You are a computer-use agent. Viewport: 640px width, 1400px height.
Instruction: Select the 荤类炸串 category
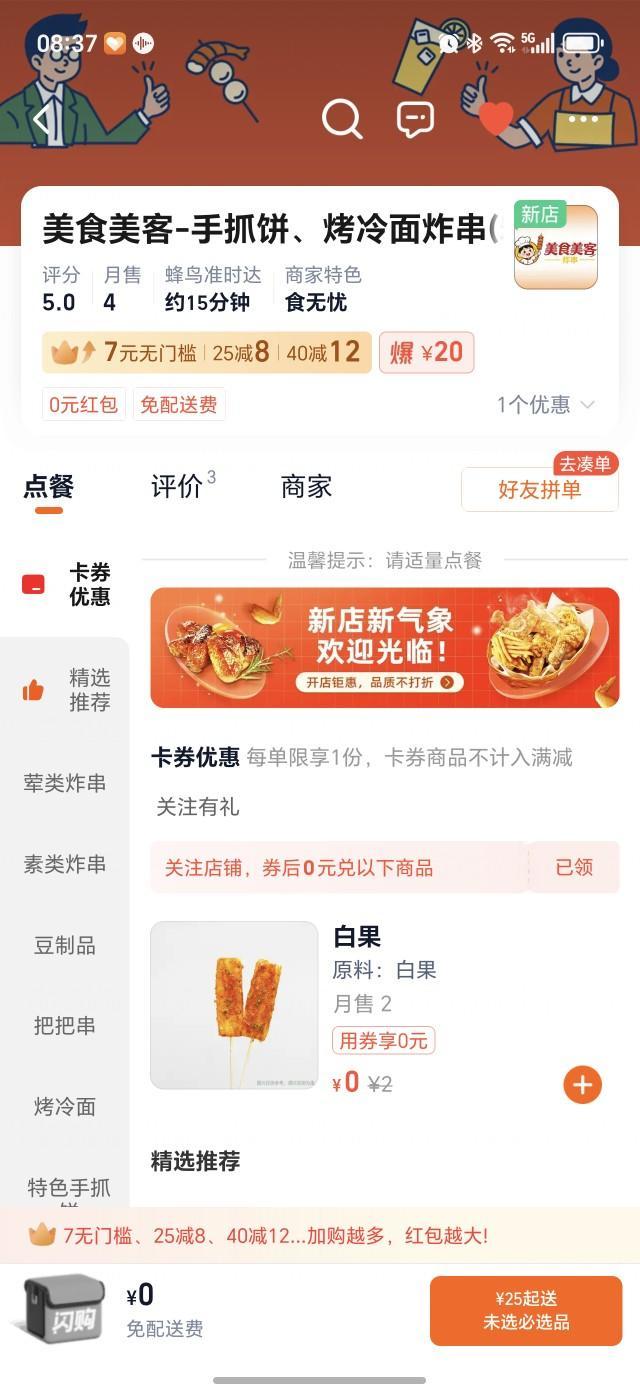[65, 784]
